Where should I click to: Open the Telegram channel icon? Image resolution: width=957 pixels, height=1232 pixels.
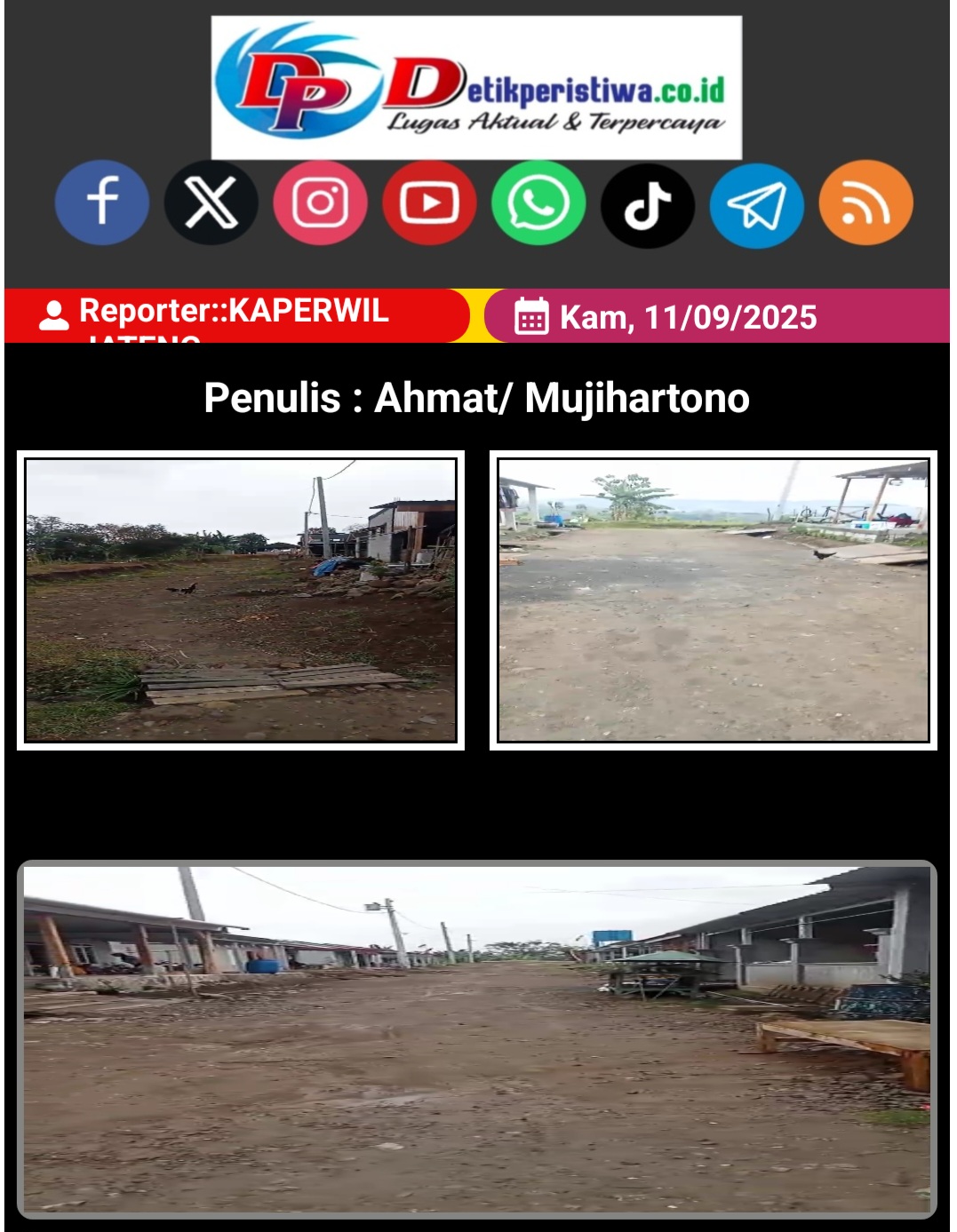click(757, 204)
